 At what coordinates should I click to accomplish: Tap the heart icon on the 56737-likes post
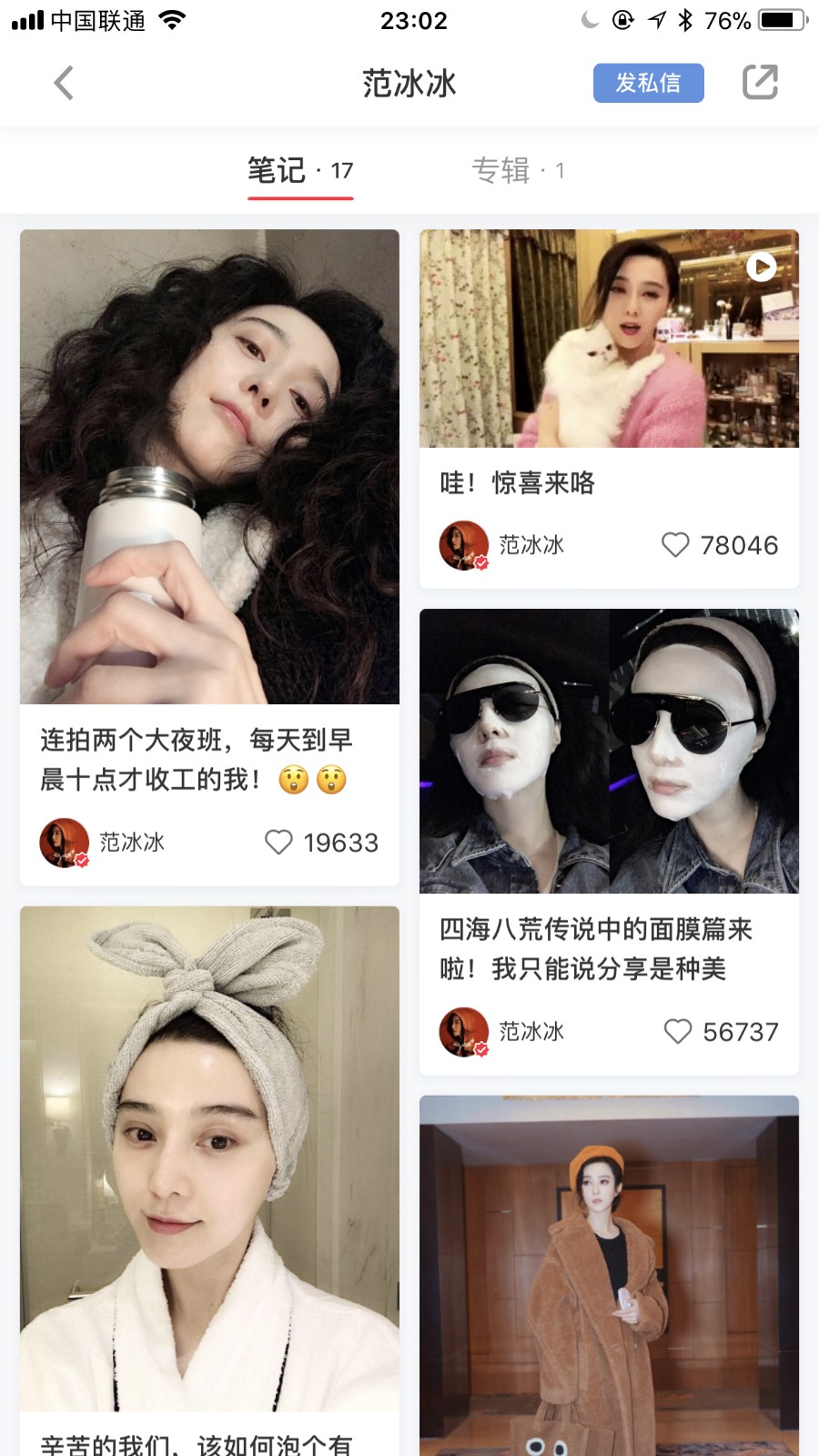pos(677,1032)
